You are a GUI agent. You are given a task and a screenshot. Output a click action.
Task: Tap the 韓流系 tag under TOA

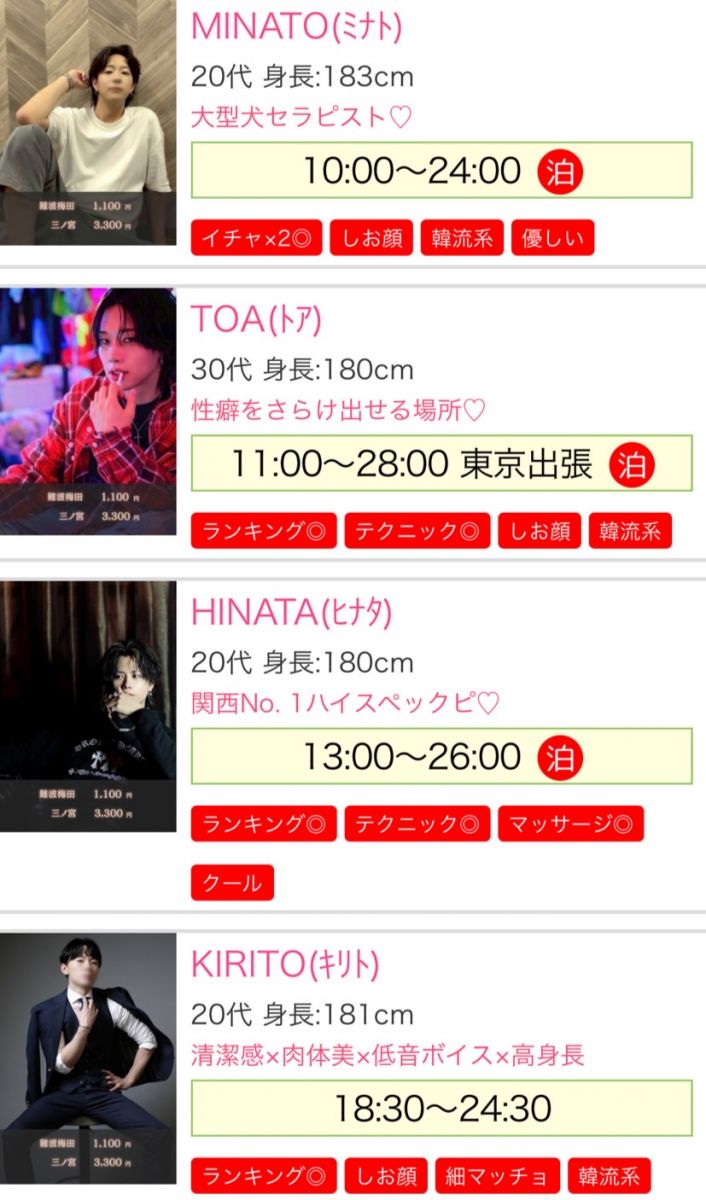click(x=630, y=531)
